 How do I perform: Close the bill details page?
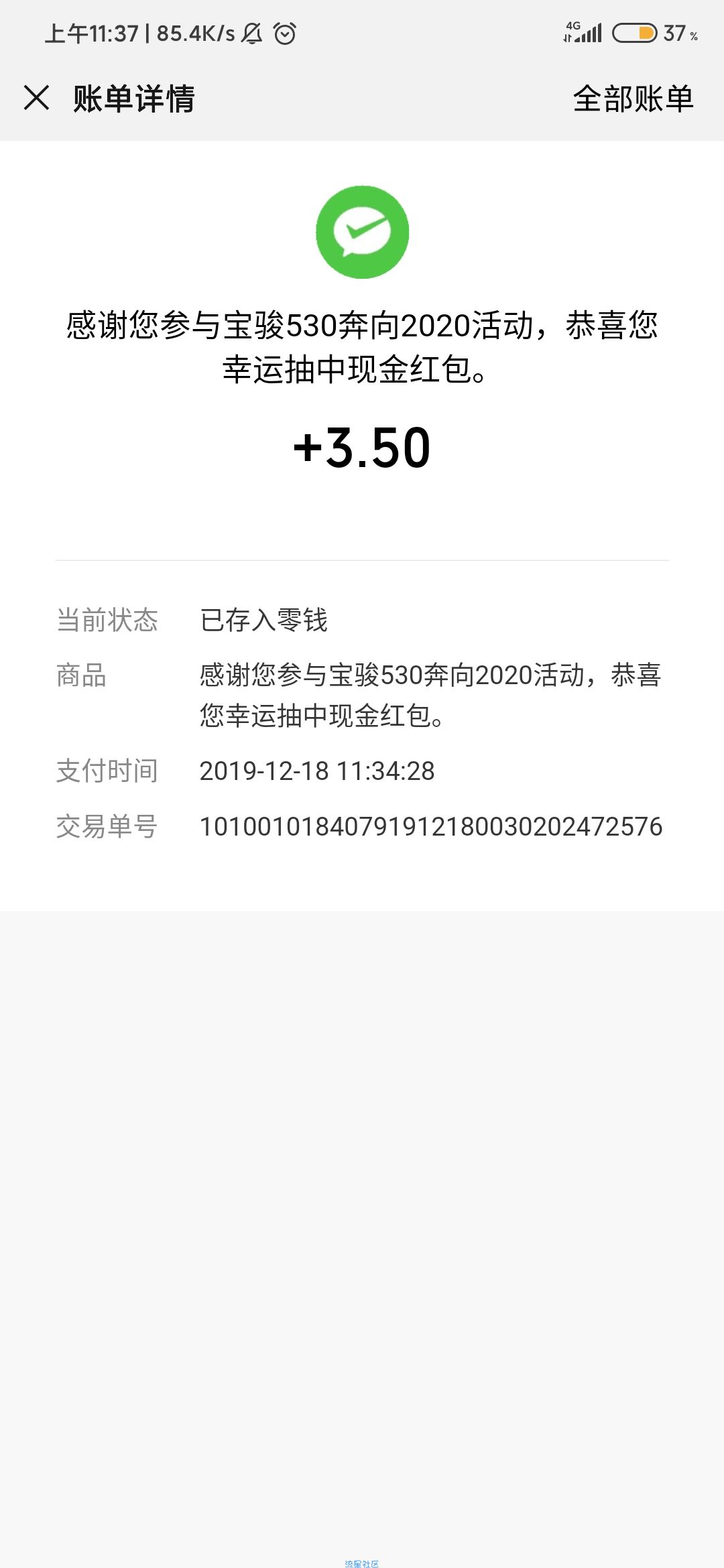coord(36,98)
